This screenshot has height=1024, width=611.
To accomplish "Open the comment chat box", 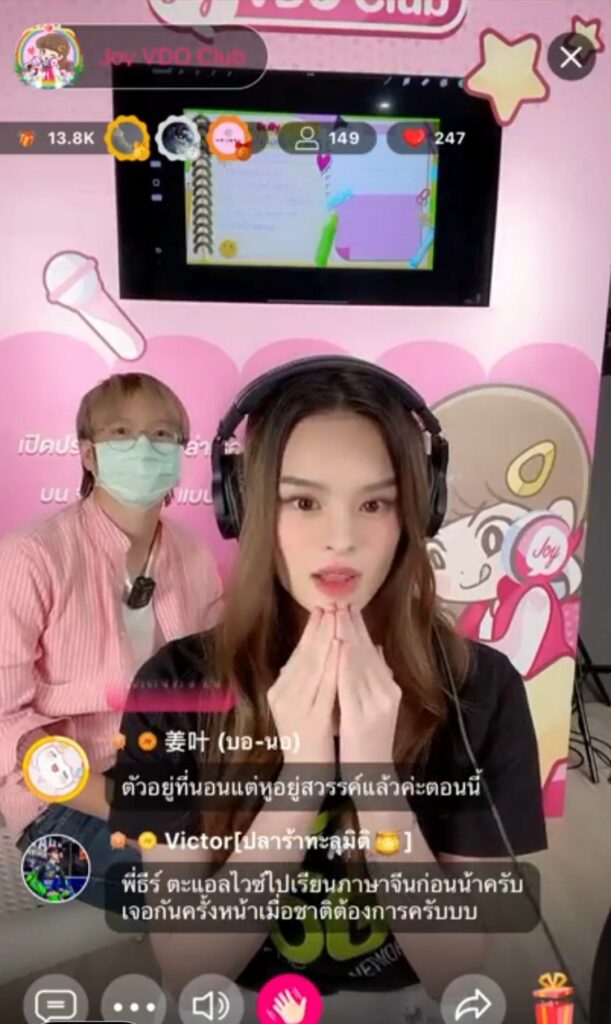I will (x=54, y=1002).
